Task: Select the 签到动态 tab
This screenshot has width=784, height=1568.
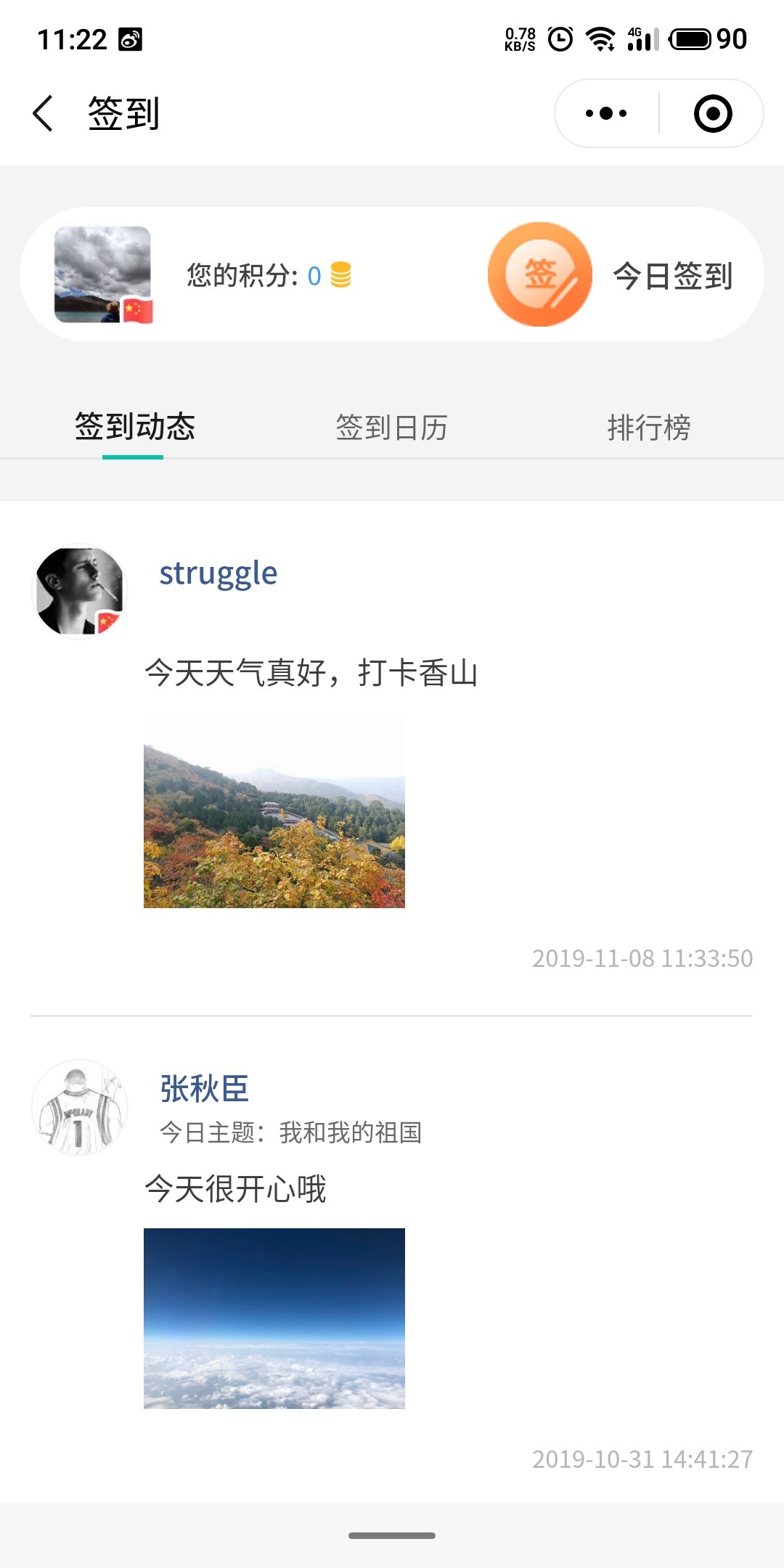Action: (135, 428)
